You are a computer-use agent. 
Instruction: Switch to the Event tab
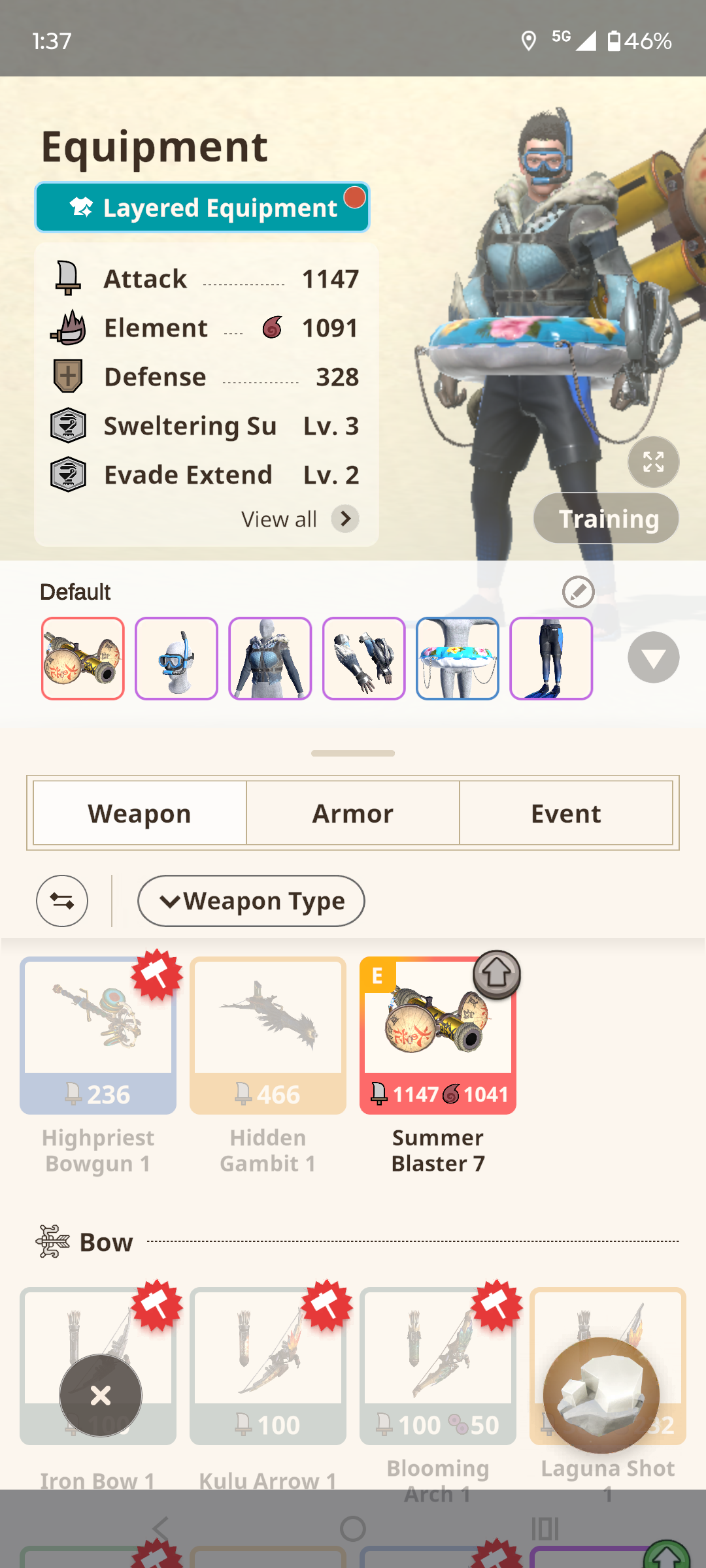566,813
